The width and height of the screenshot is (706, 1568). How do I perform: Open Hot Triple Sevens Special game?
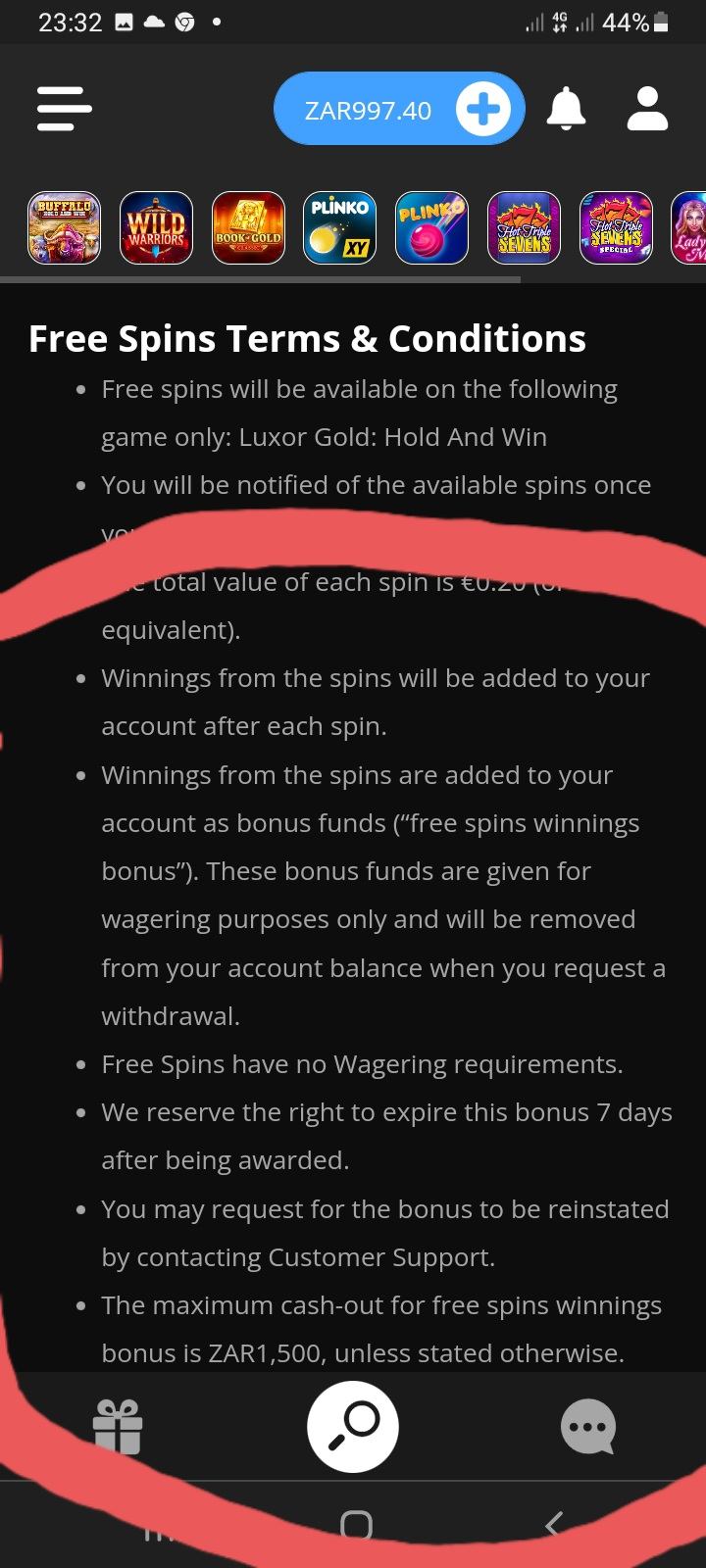tap(617, 228)
